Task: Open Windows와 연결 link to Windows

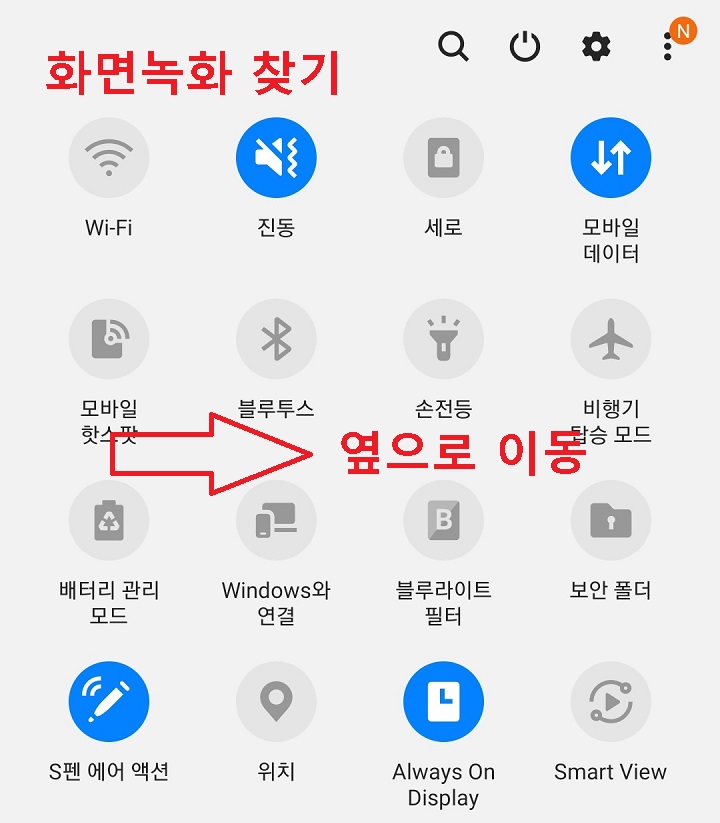Action: click(277, 520)
